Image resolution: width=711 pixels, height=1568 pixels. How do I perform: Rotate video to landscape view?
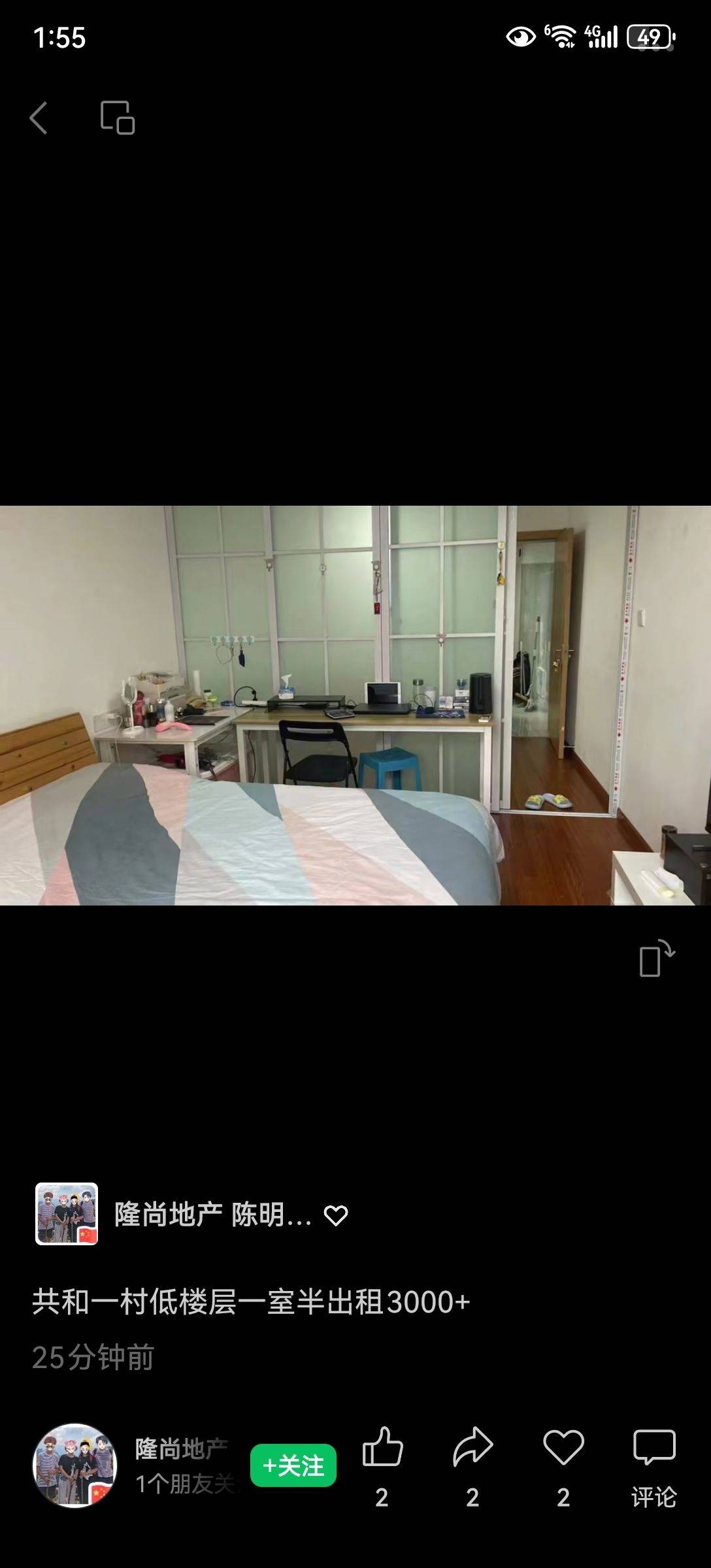(x=657, y=958)
